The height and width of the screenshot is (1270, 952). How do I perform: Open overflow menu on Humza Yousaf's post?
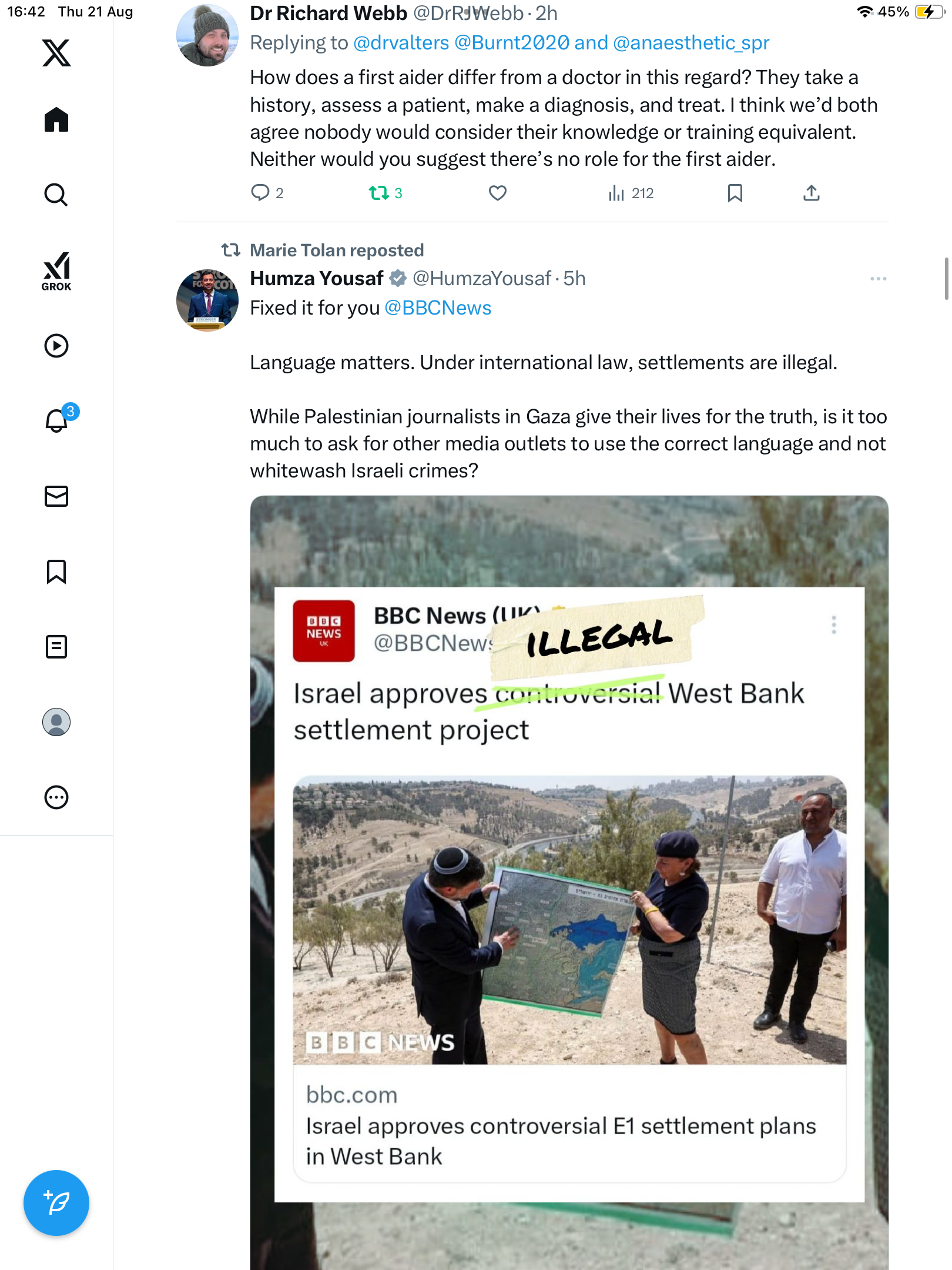[x=878, y=279]
